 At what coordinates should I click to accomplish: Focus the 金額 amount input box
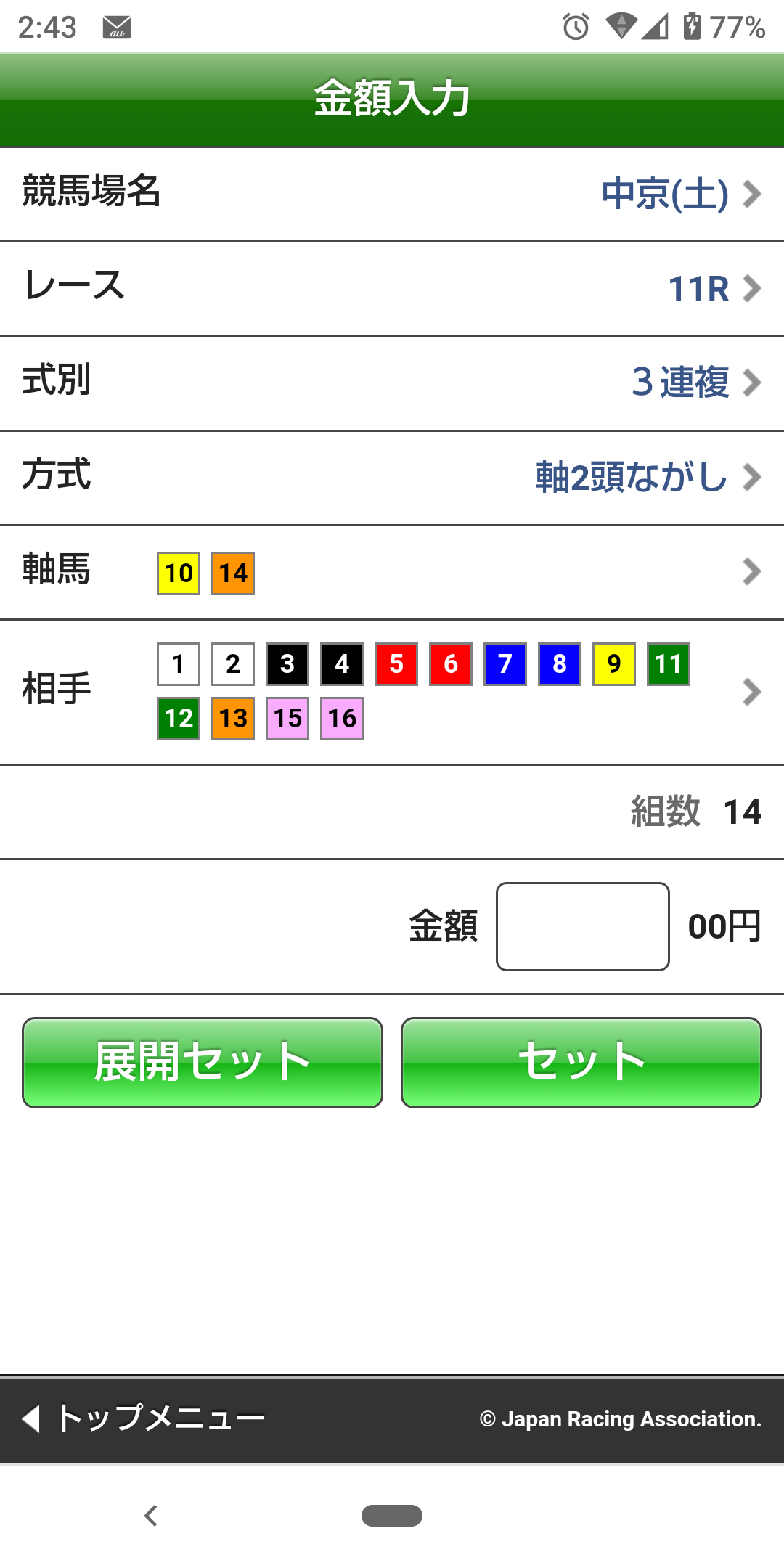[582, 926]
